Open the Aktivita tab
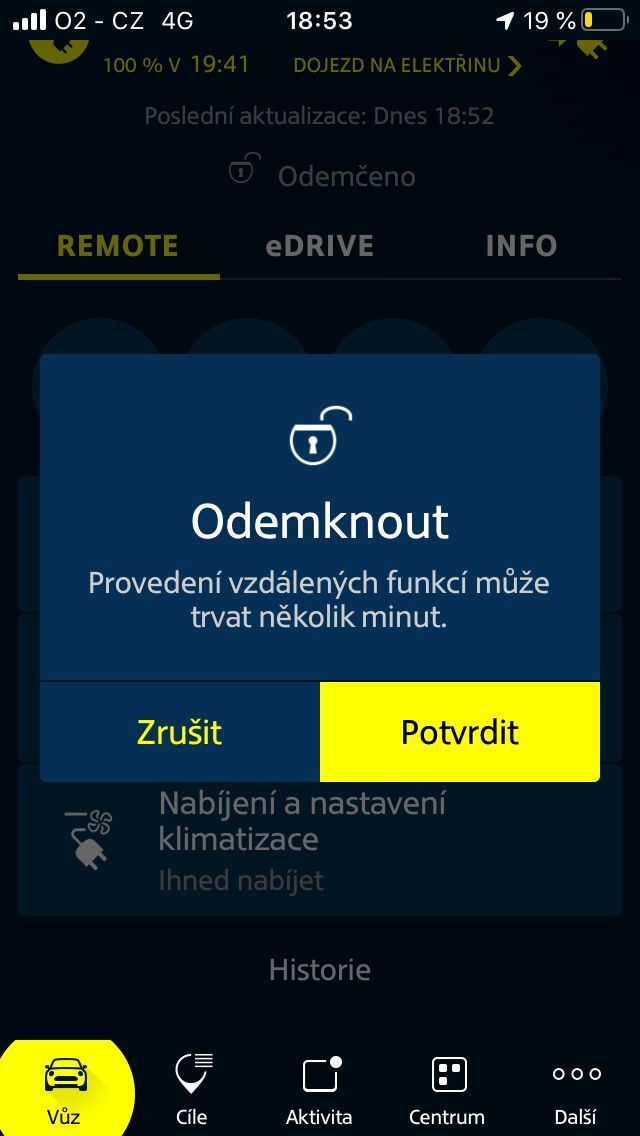 pos(320,1089)
